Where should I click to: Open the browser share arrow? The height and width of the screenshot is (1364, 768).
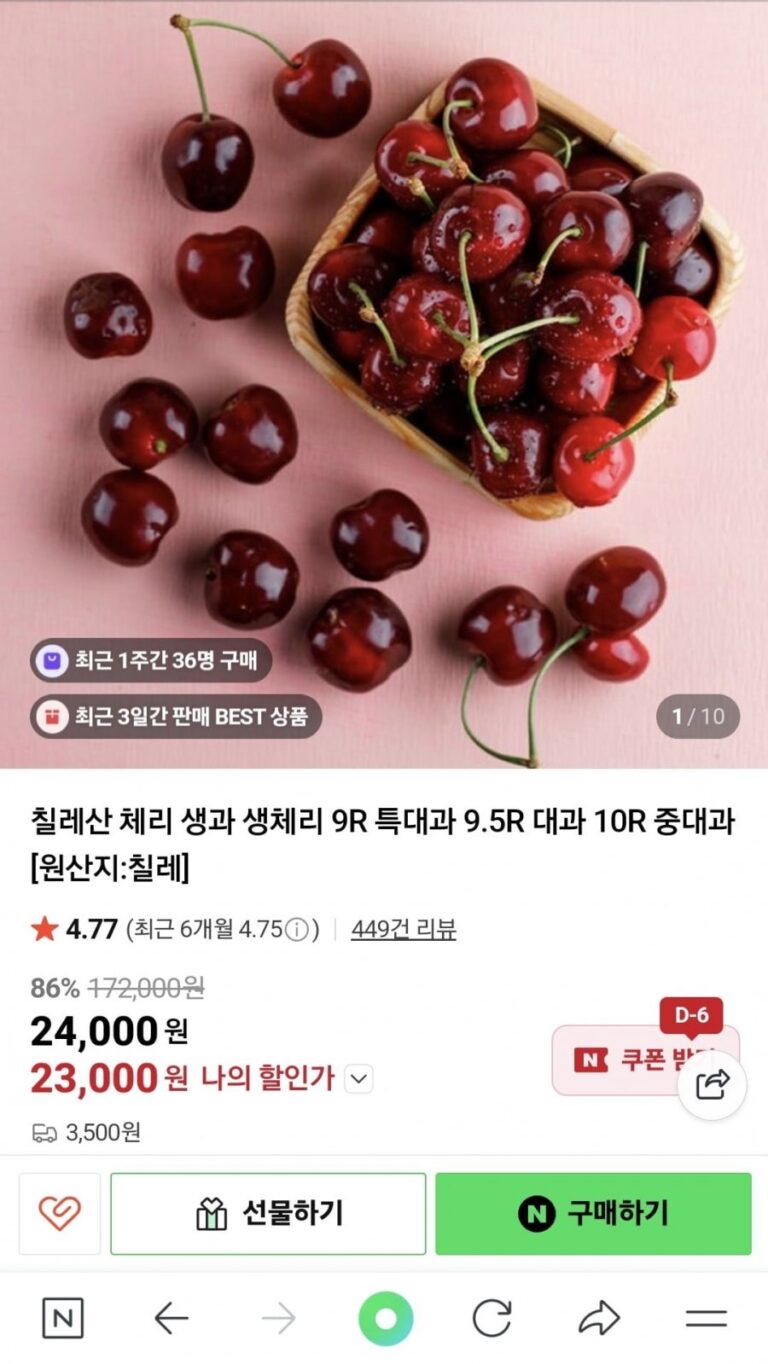point(599,1319)
